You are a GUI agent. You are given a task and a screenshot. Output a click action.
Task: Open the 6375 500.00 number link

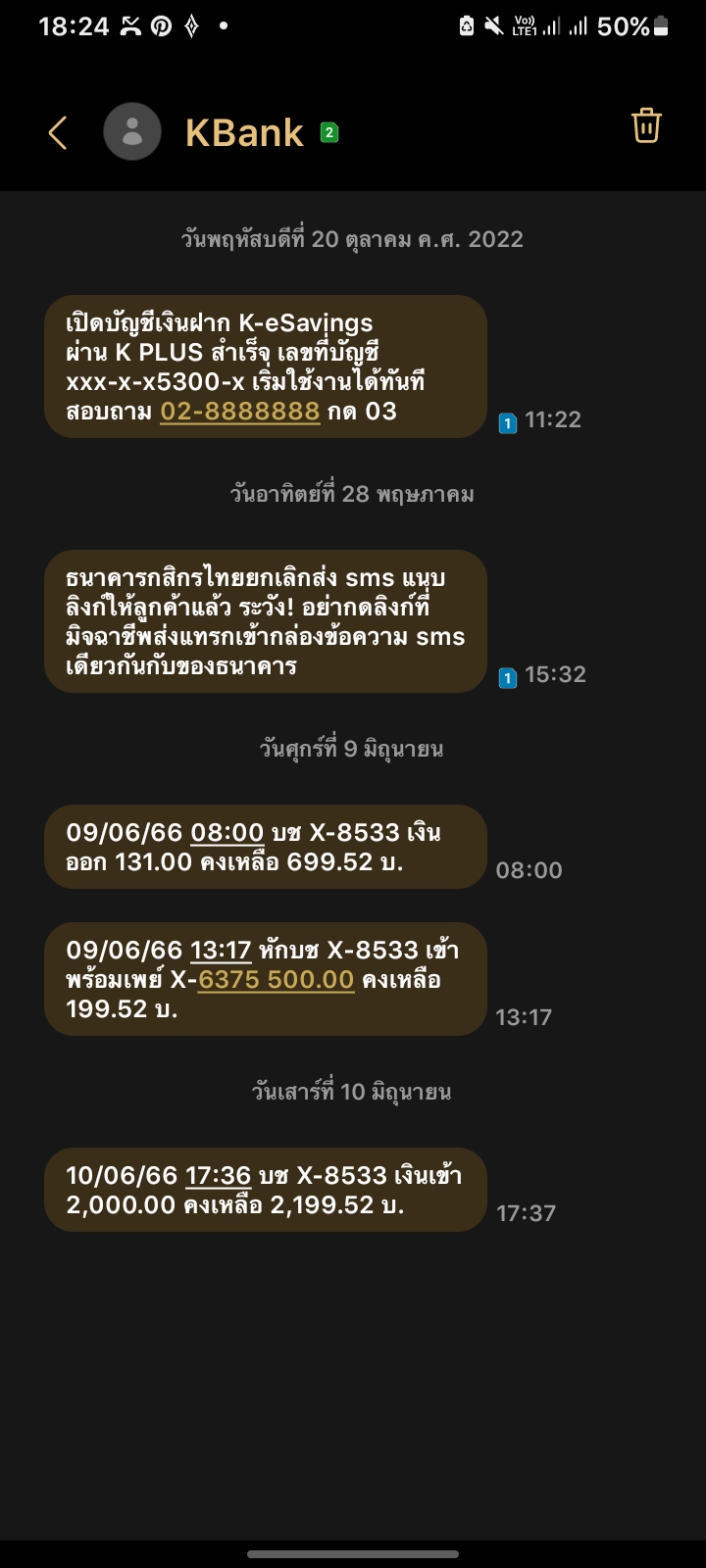point(276,979)
